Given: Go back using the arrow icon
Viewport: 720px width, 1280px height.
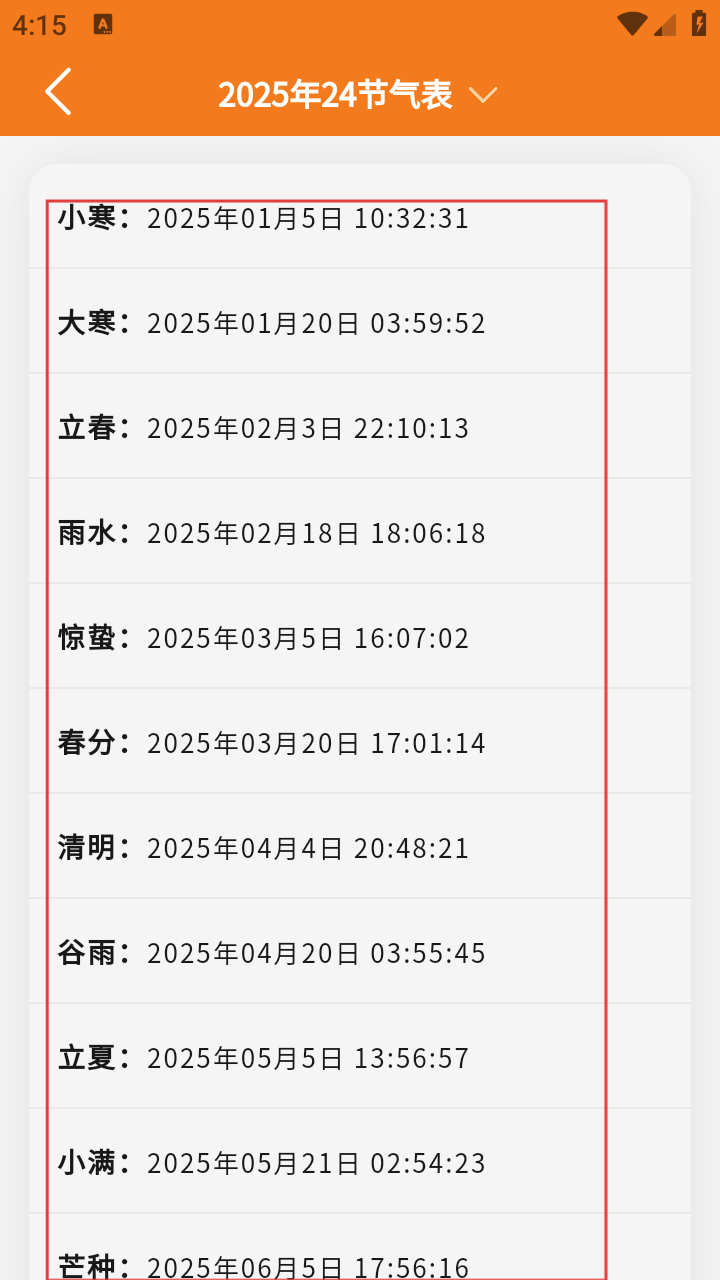Looking at the screenshot, I should tap(58, 92).
